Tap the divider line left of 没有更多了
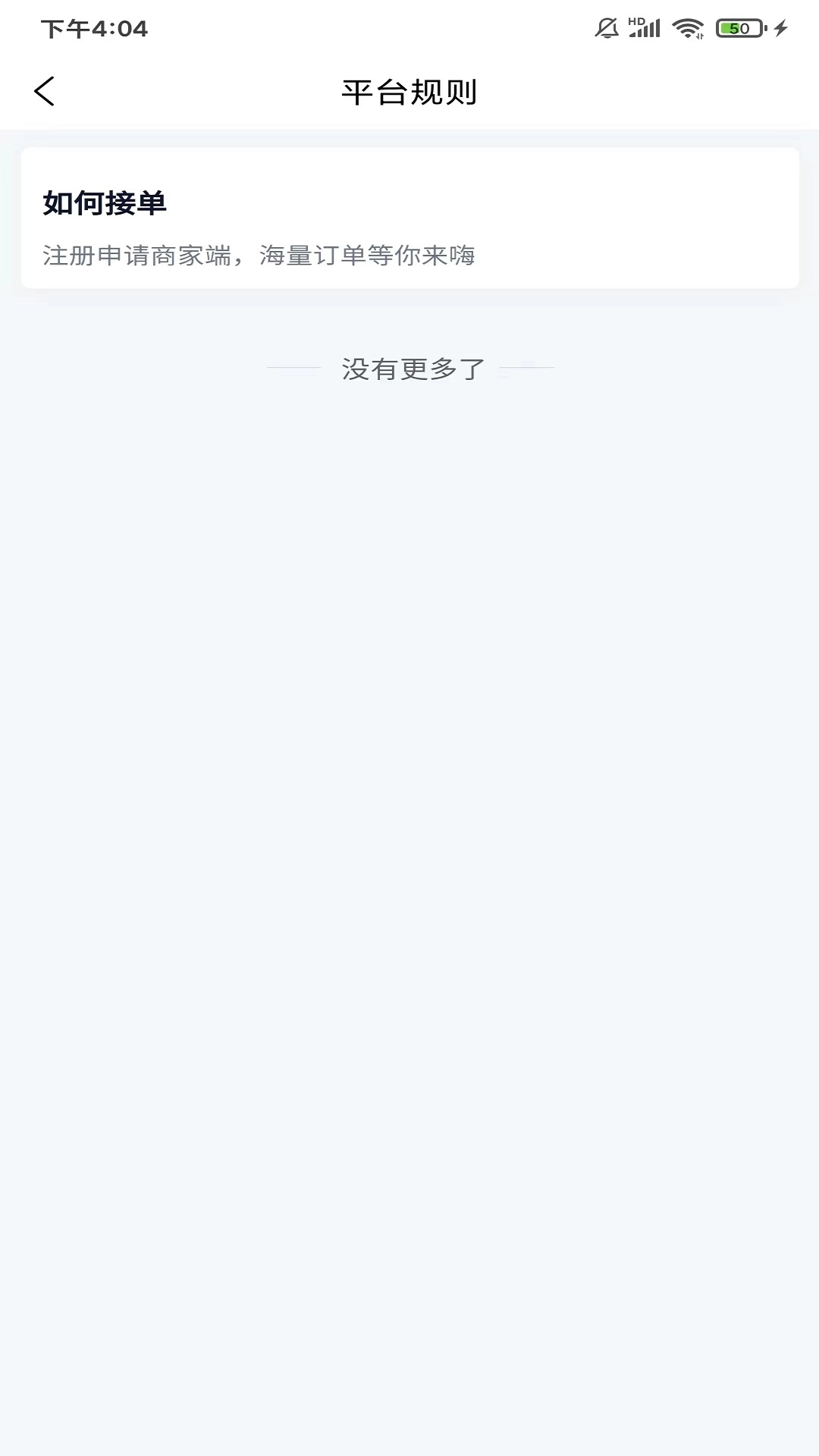The image size is (819, 1456). (x=294, y=369)
